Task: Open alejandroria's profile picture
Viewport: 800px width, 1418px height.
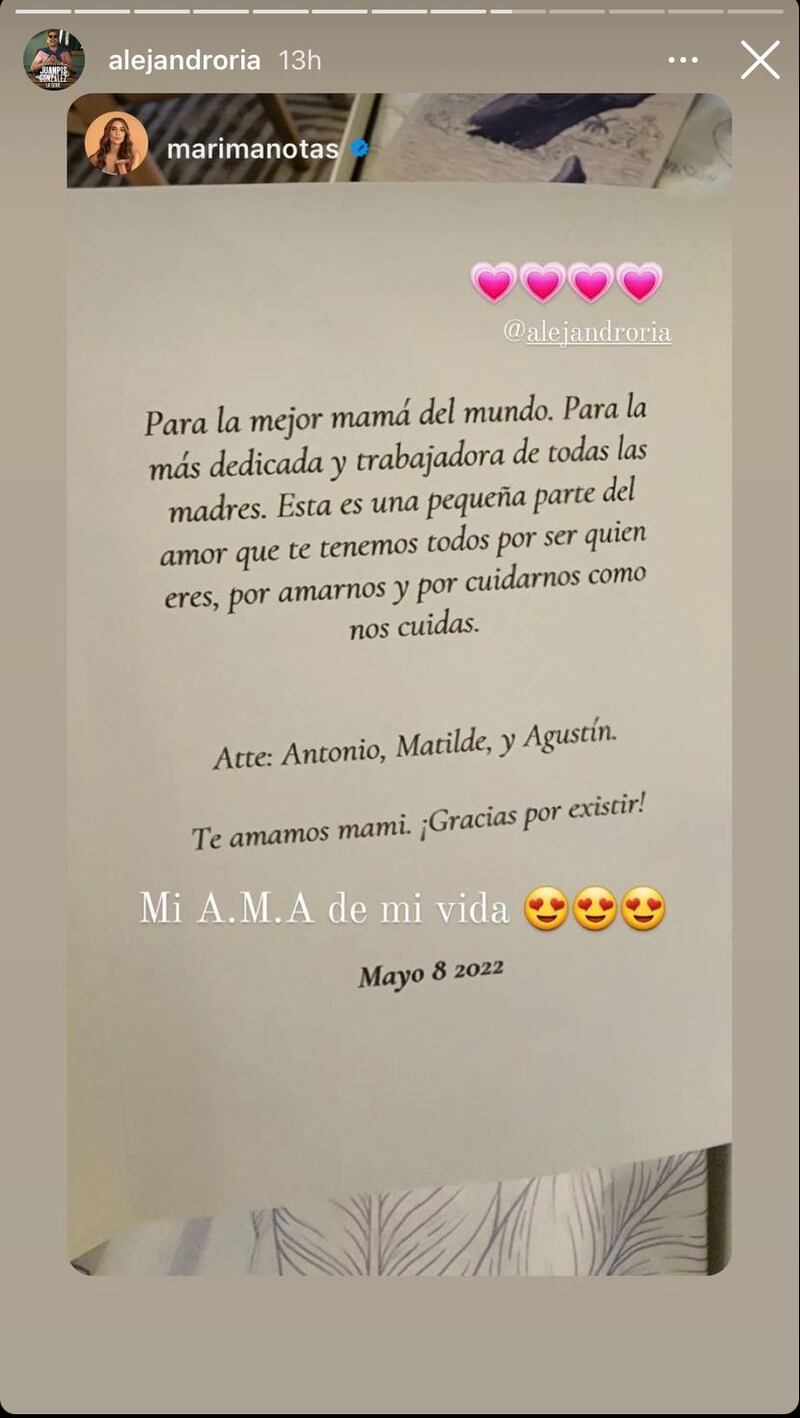Action: coord(53,60)
